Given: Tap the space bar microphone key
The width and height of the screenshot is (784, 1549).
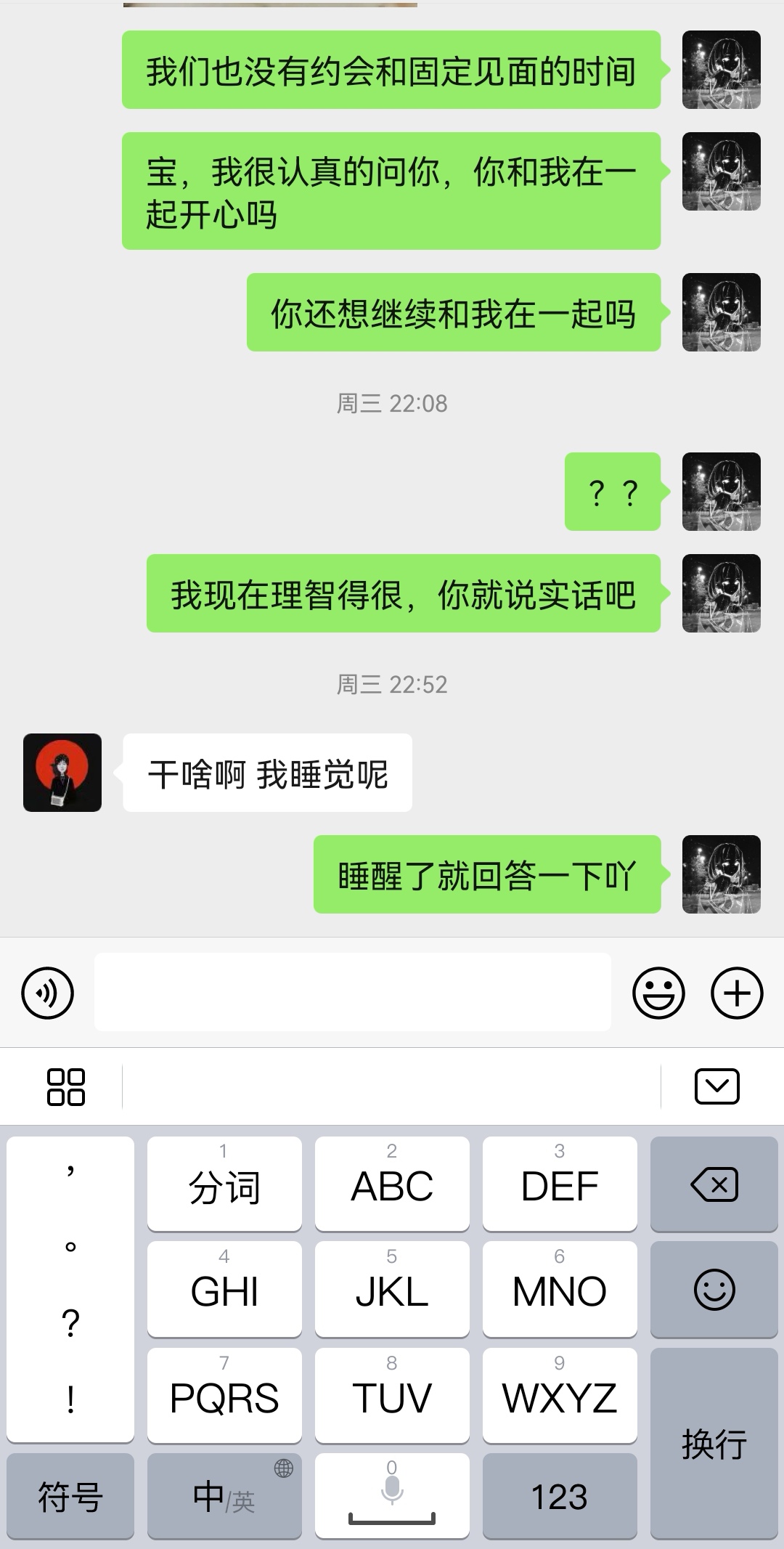Looking at the screenshot, I should (392, 1496).
